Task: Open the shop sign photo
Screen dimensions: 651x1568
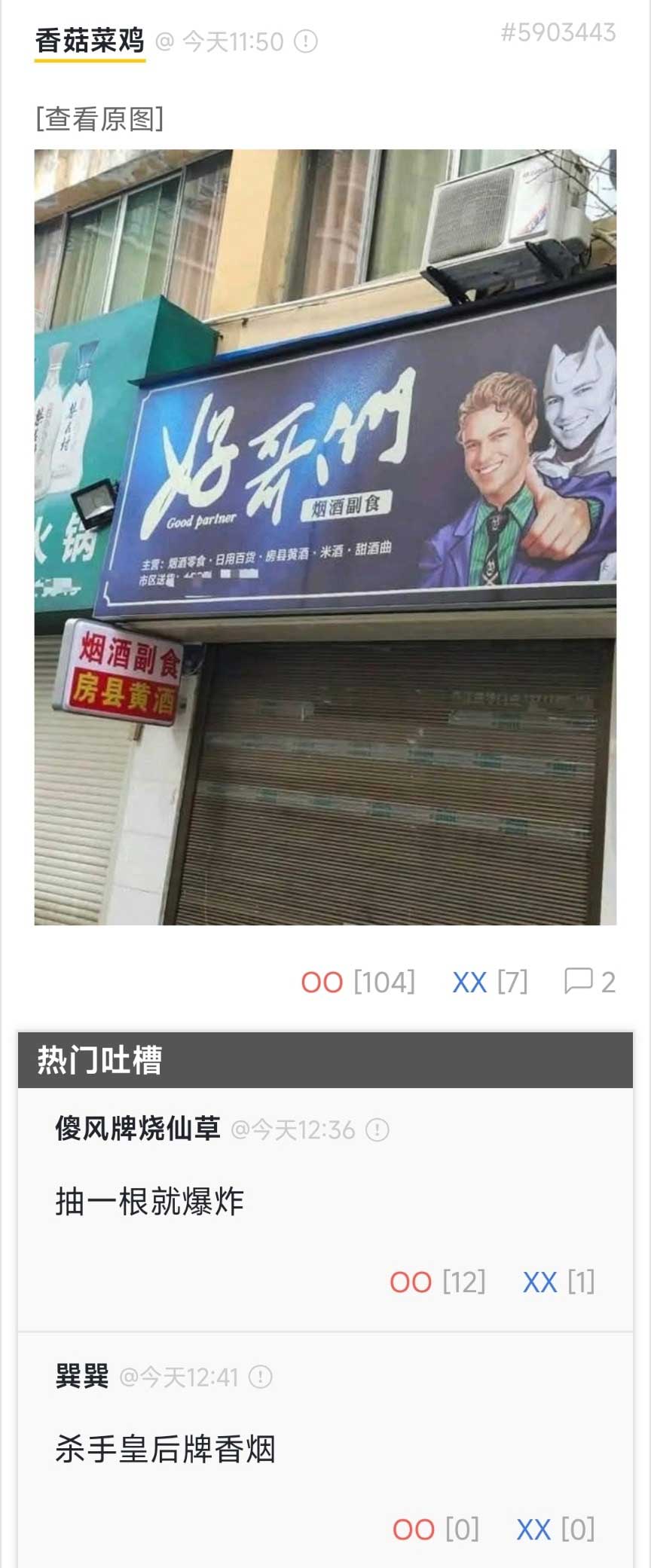Action: (x=325, y=536)
